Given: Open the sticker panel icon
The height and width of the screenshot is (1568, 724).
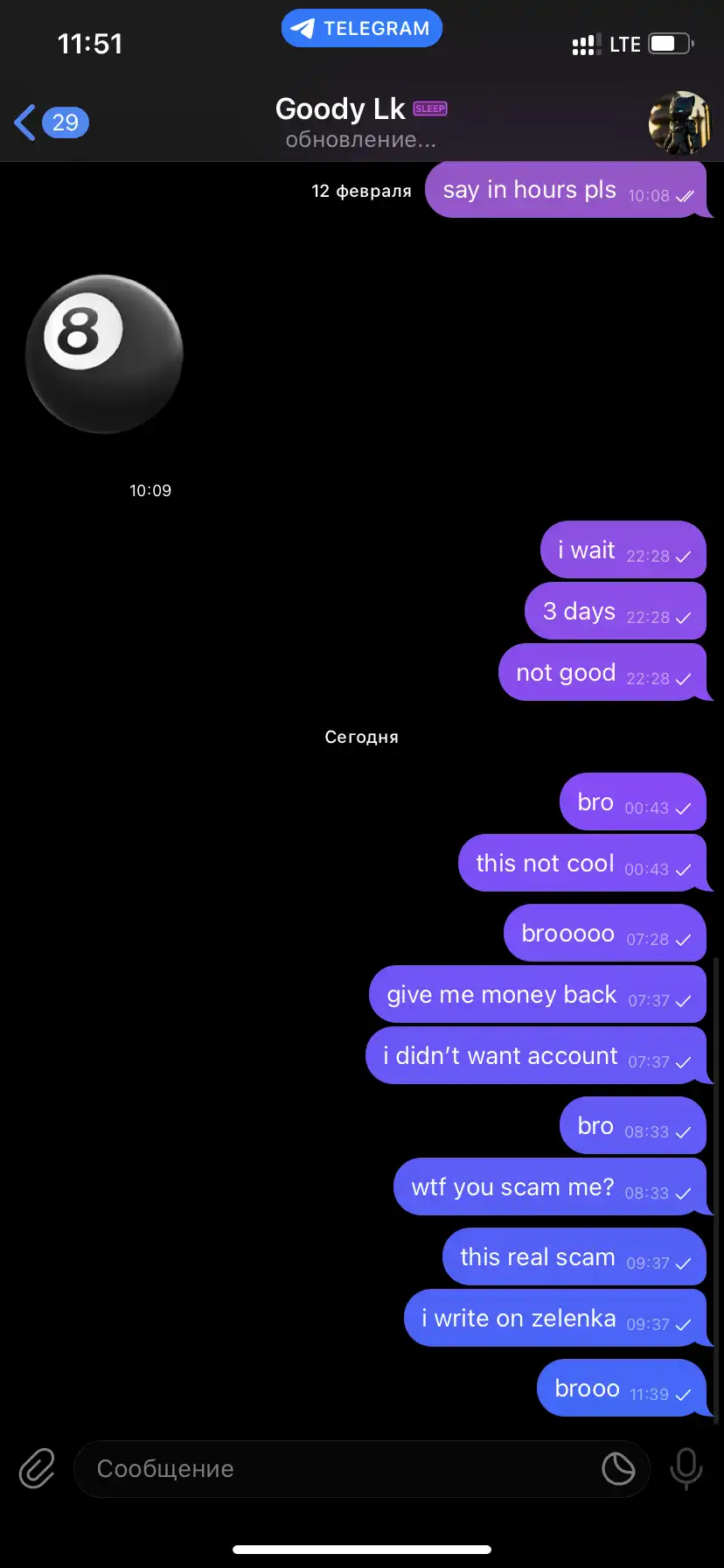Looking at the screenshot, I should pyautogui.click(x=618, y=1468).
